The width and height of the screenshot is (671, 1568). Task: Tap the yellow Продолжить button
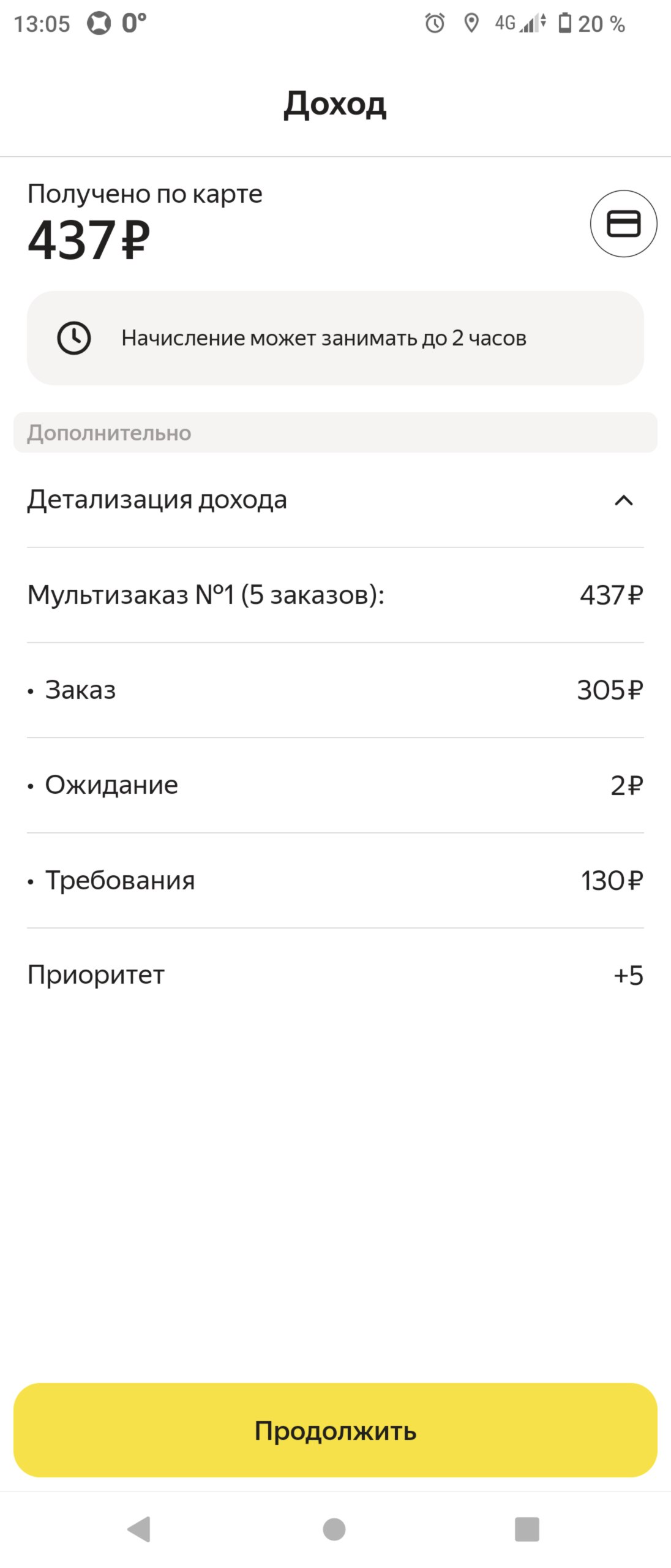pyautogui.click(x=335, y=1430)
